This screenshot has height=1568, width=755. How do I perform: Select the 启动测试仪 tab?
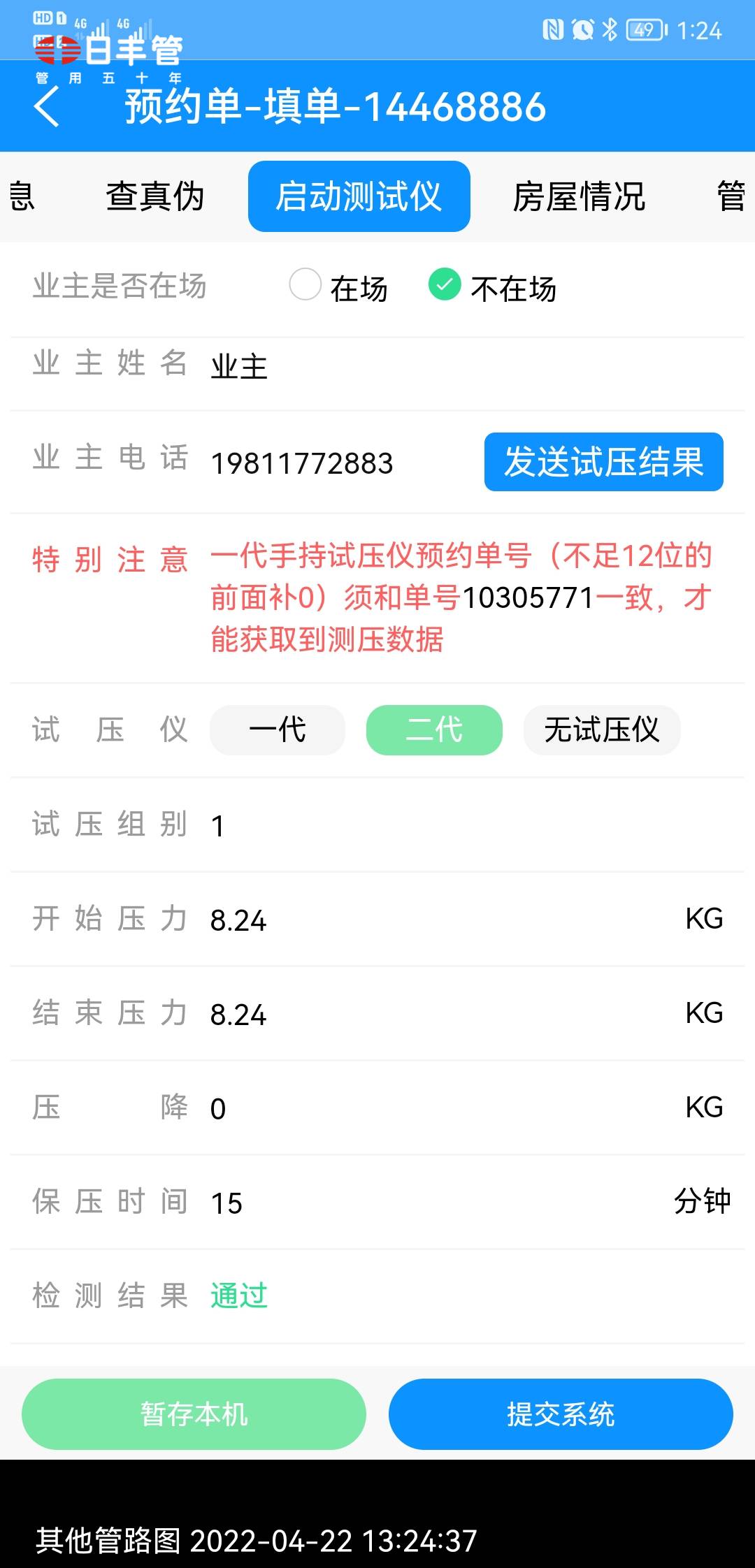tap(359, 196)
